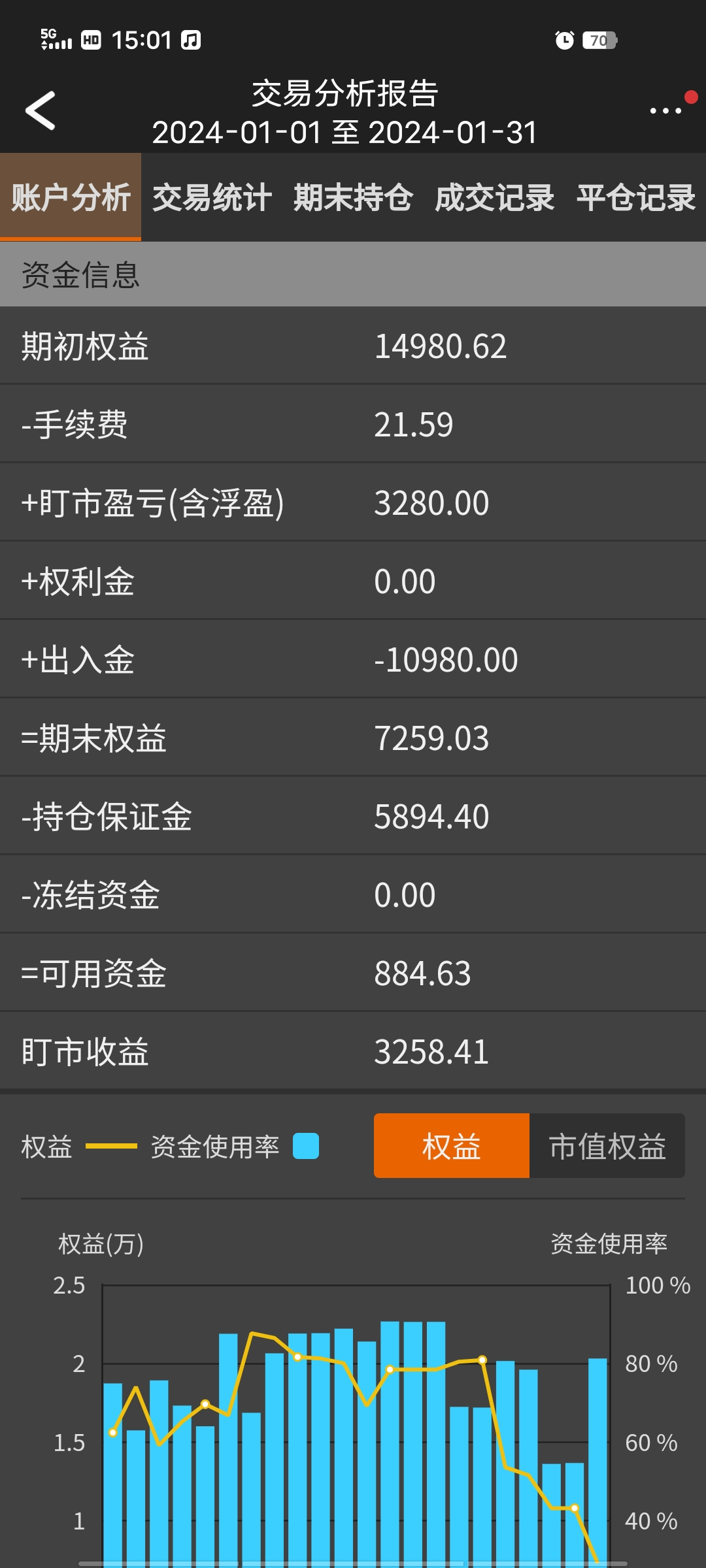The height and width of the screenshot is (1568, 706).
Task: Select the 账户分析 tab
Action: pyautogui.click(x=71, y=197)
